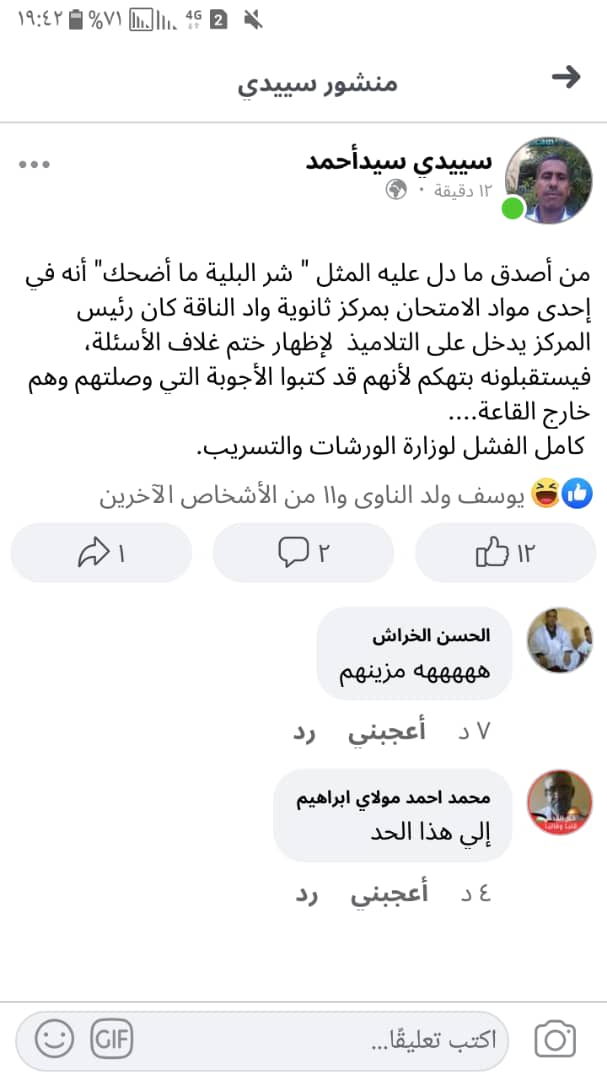The image size is (607, 1080).
Task: Open the GIF picker
Action: (112, 1039)
